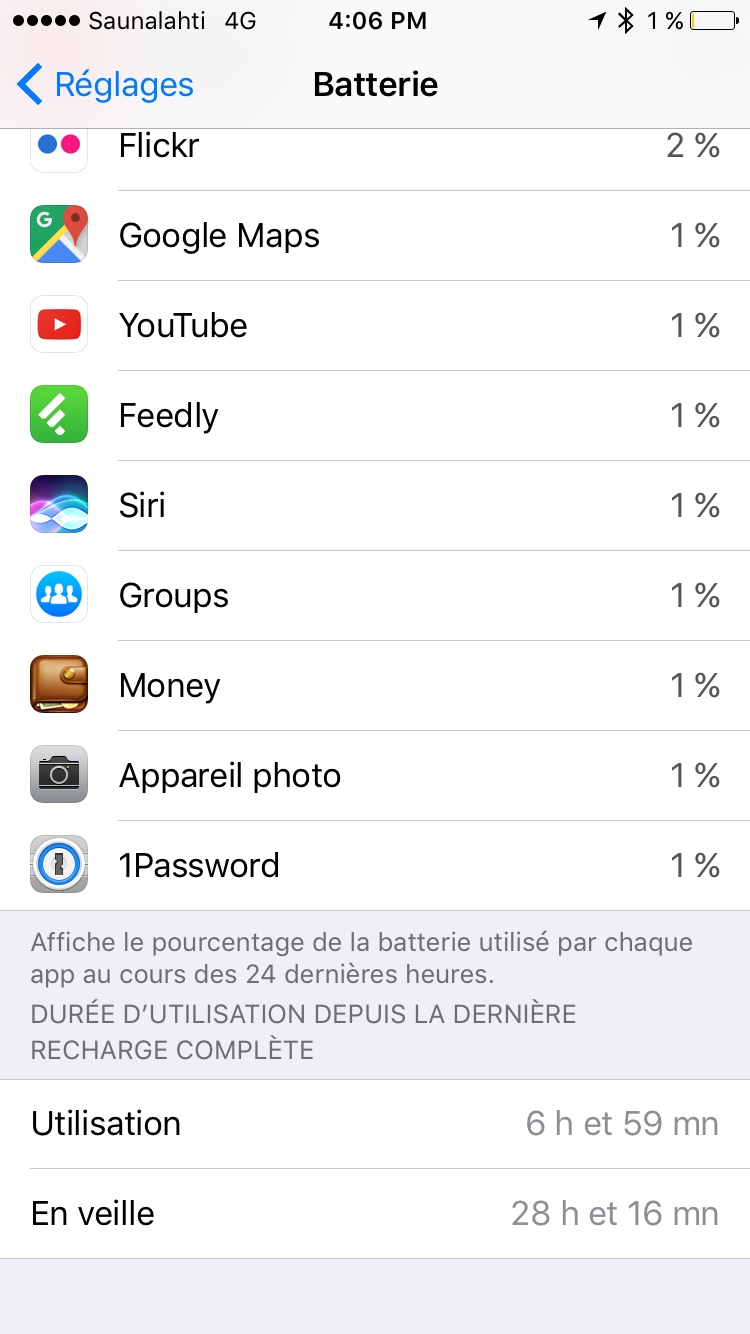
Task: Tap the Money app row
Action: click(375, 686)
